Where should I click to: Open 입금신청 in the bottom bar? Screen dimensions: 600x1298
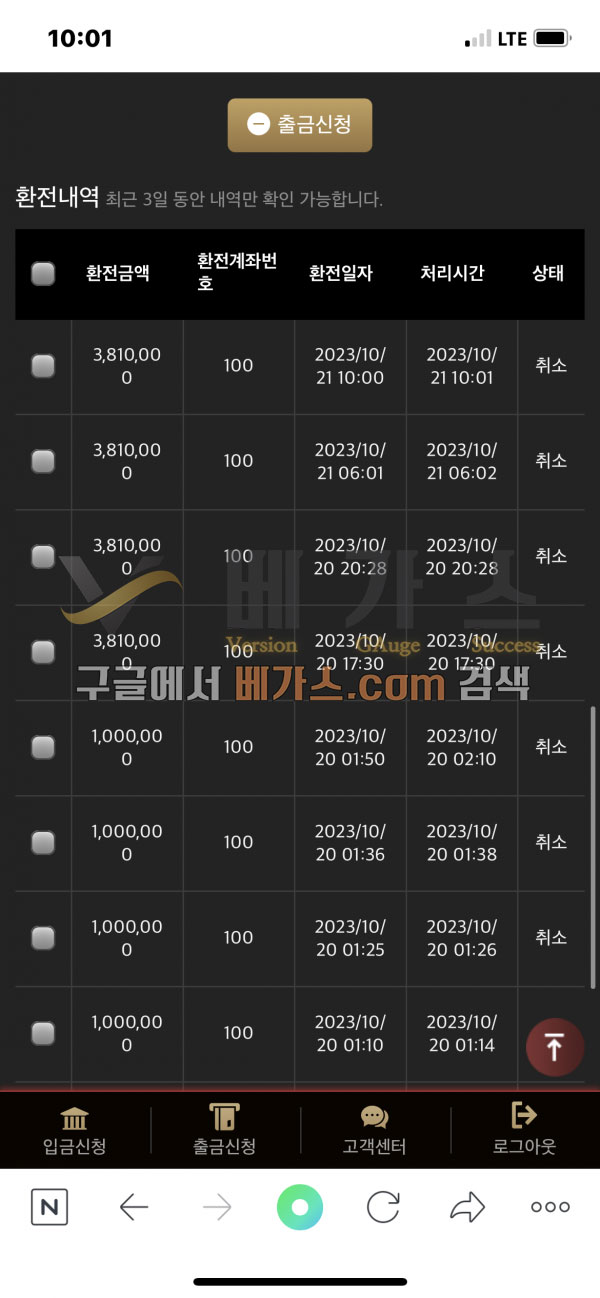coord(75,1130)
